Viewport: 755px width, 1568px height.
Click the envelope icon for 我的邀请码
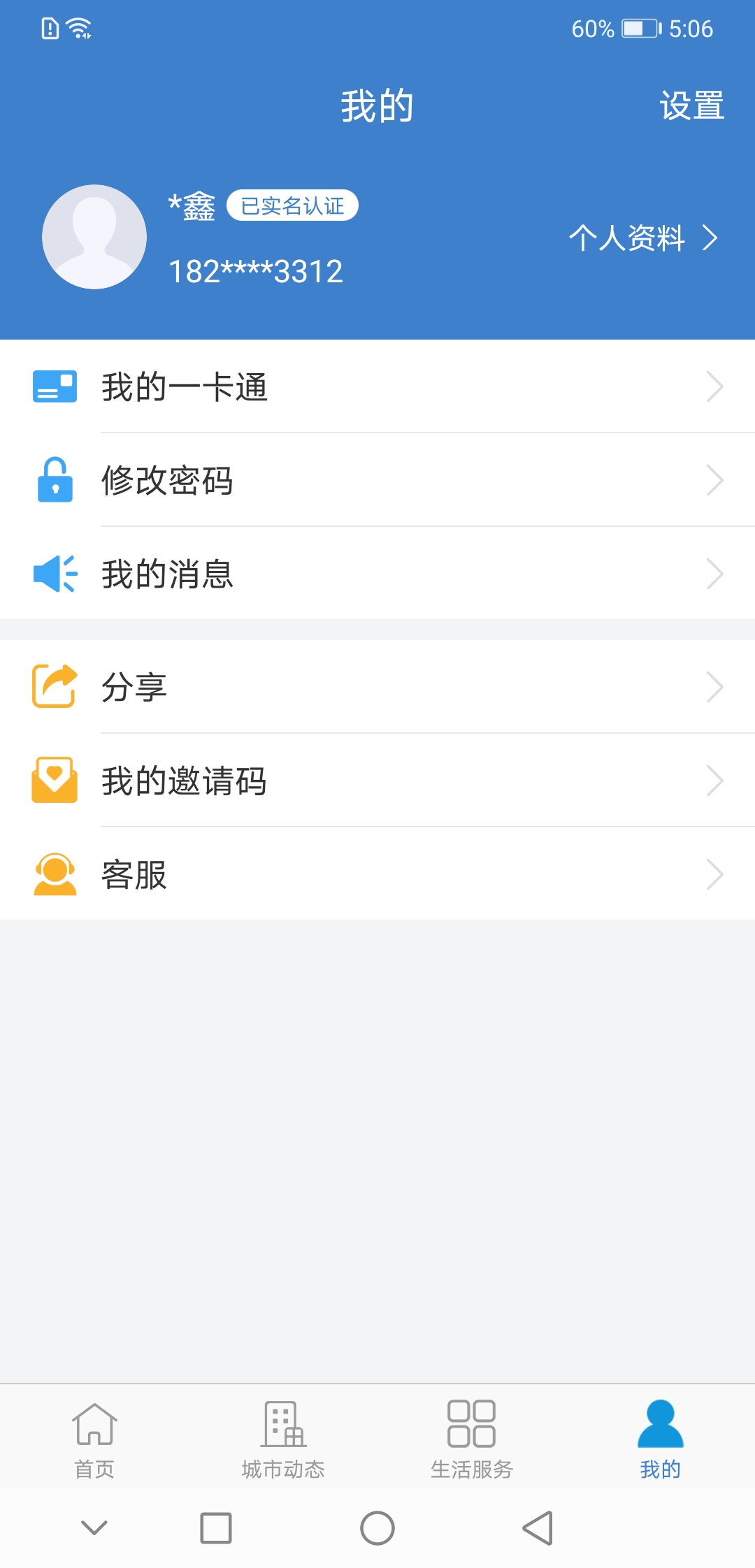click(x=54, y=781)
